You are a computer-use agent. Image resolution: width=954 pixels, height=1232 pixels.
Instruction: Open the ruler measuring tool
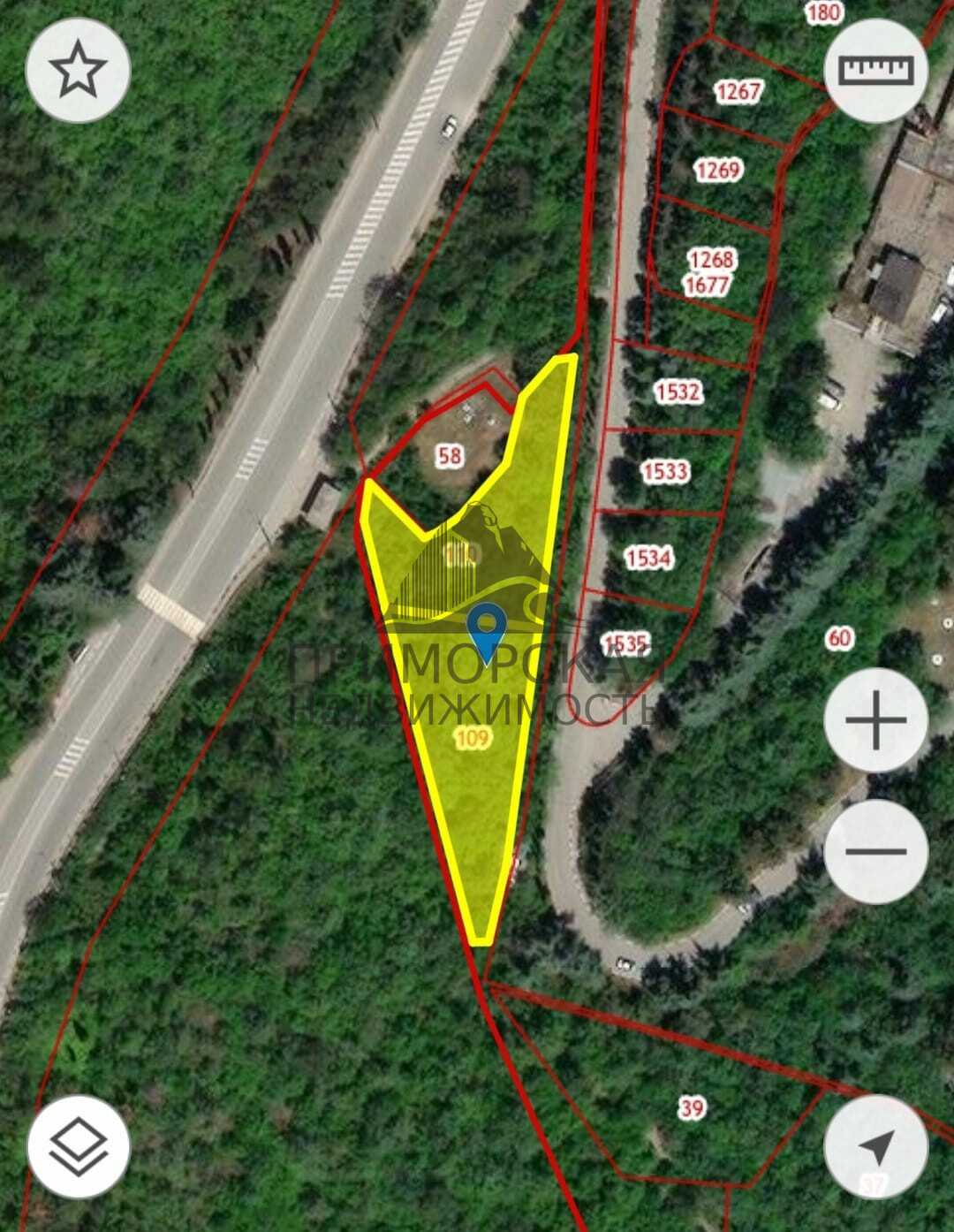coord(875,70)
